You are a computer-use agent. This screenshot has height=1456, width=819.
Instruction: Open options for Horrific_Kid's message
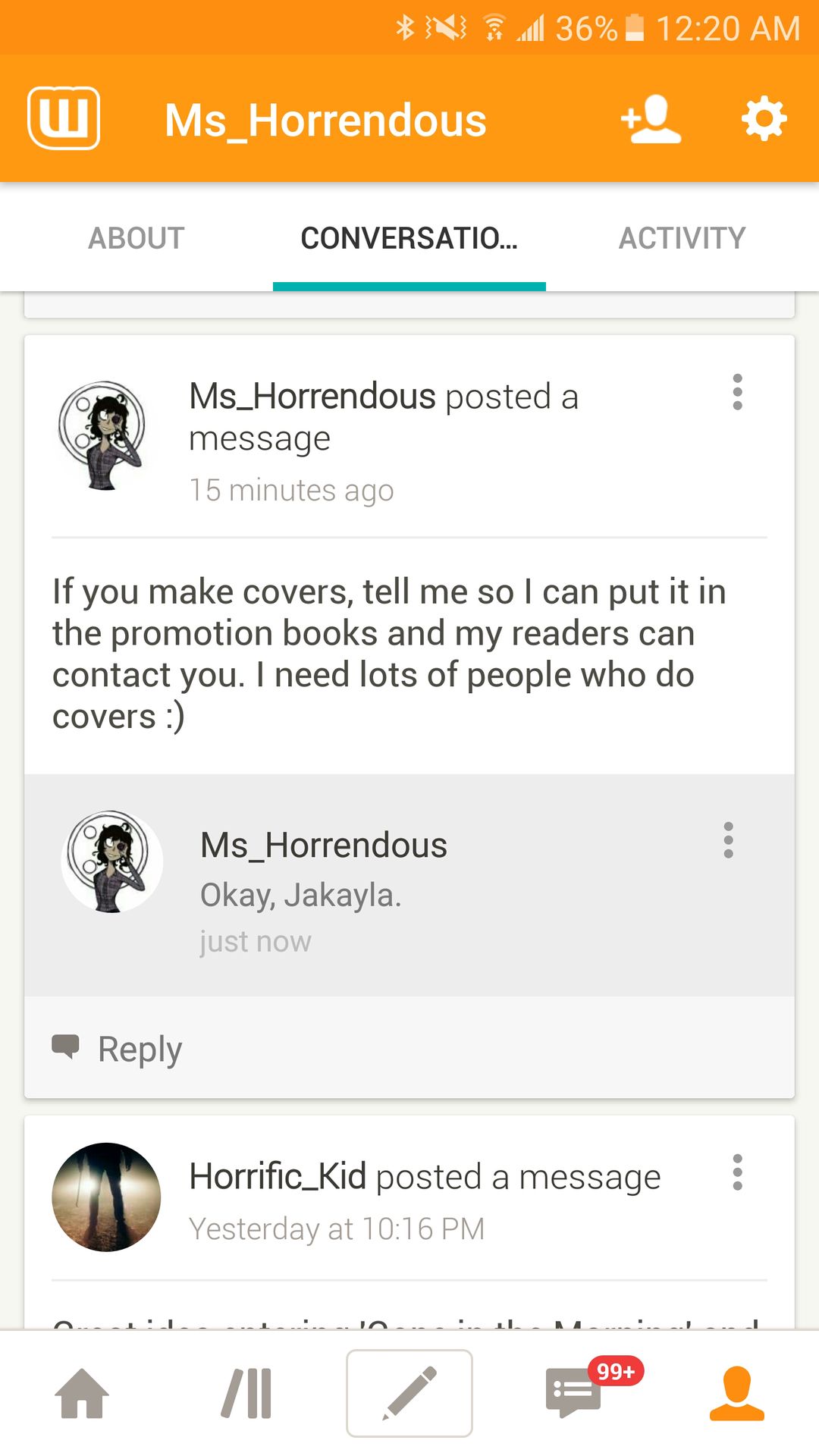(737, 1172)
